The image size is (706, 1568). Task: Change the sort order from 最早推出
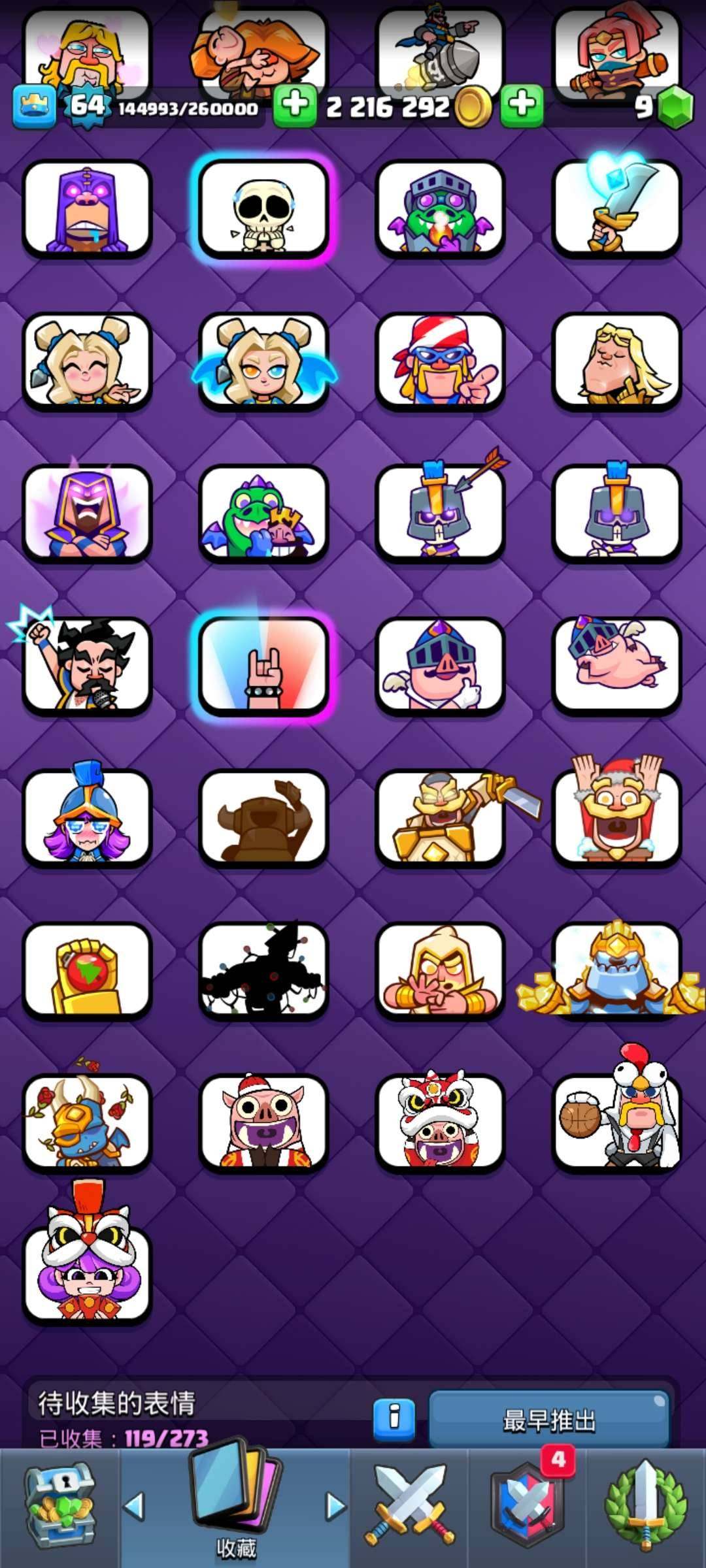pos(549,1419)
